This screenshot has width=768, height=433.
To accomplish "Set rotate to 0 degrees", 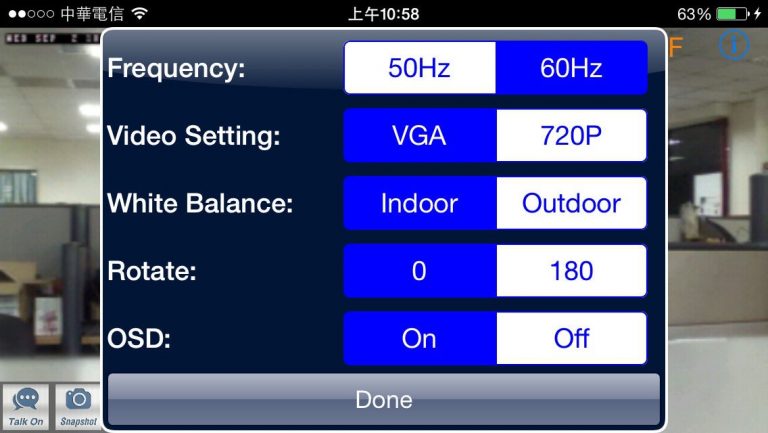I will [420, 271].
